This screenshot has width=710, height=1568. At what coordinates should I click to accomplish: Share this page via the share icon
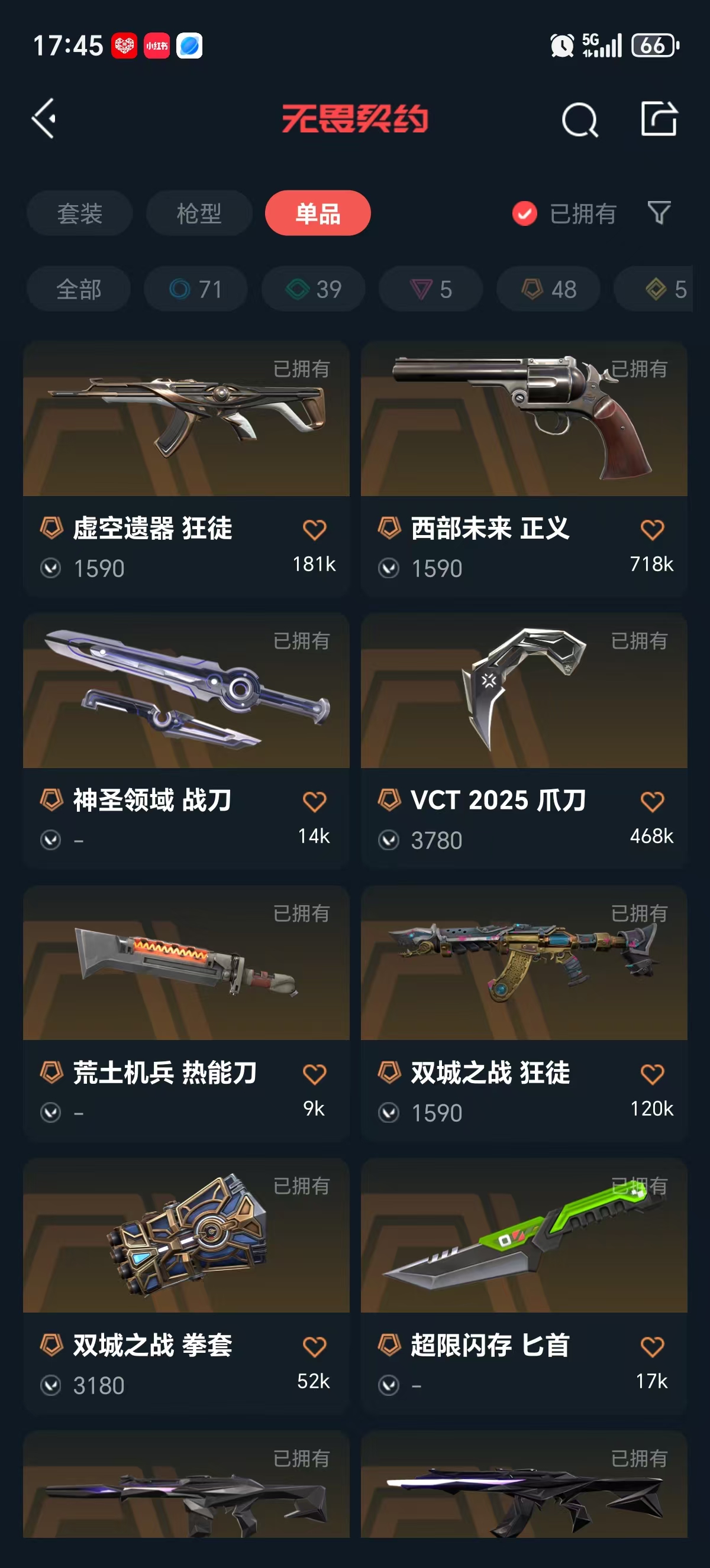pos(659,119)
